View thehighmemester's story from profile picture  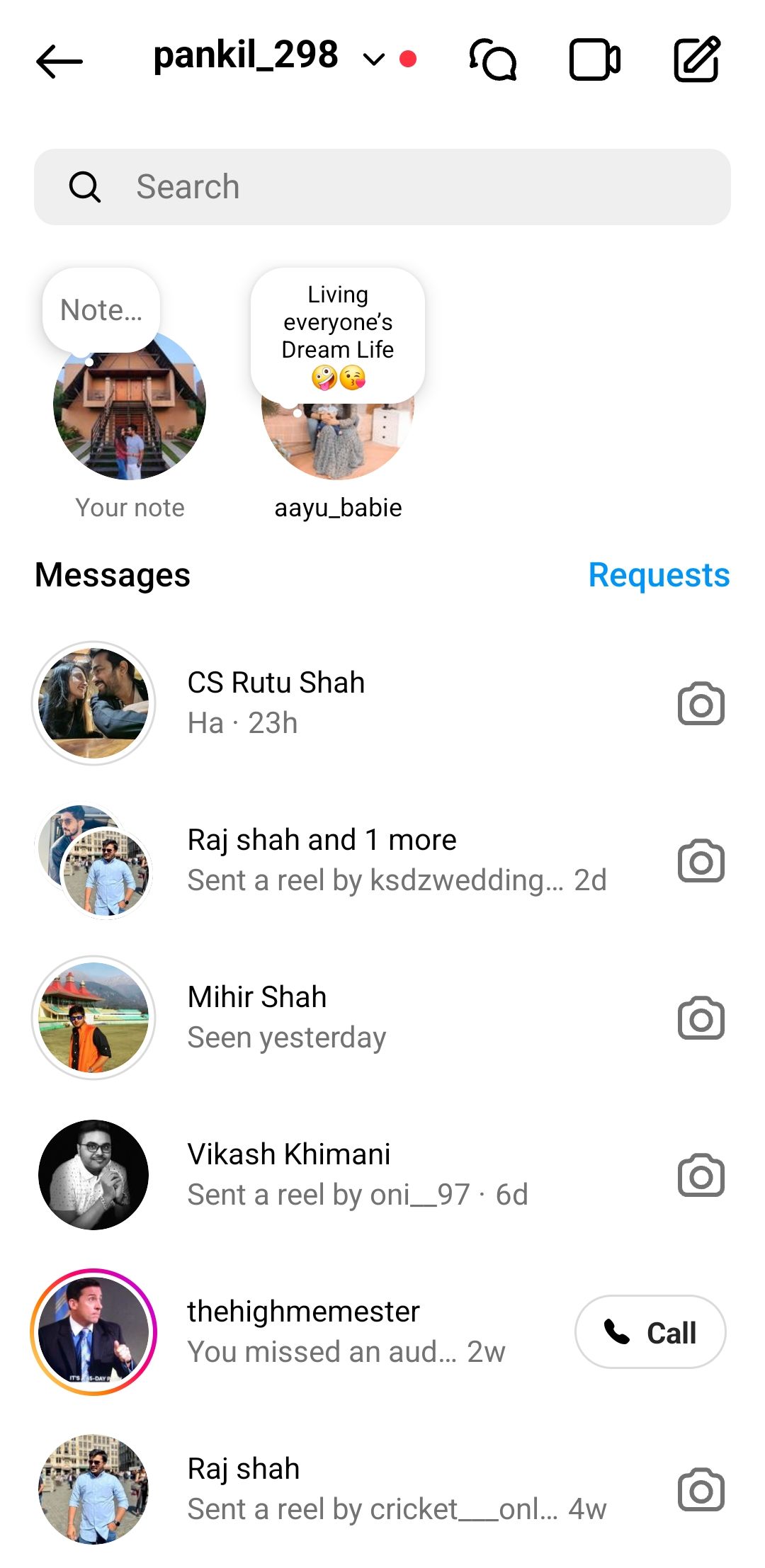[x=93, y=1332]
